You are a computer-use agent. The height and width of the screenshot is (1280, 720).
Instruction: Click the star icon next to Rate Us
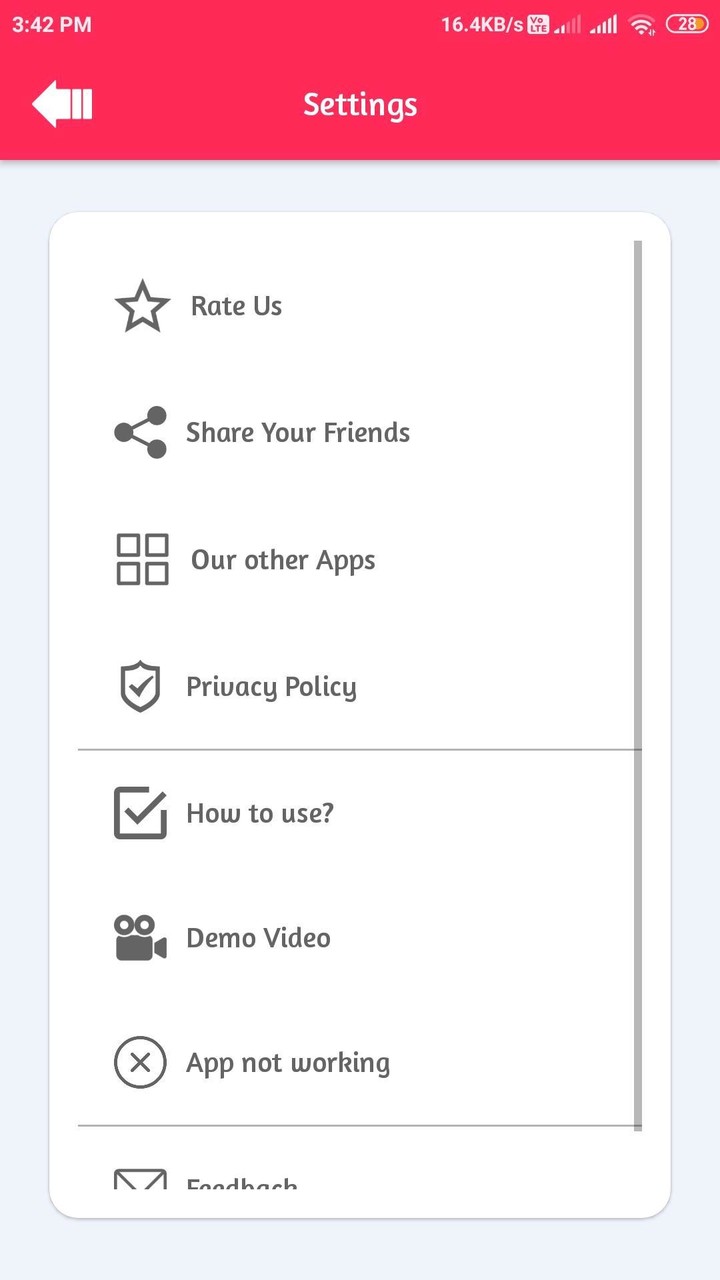[142, 306]
